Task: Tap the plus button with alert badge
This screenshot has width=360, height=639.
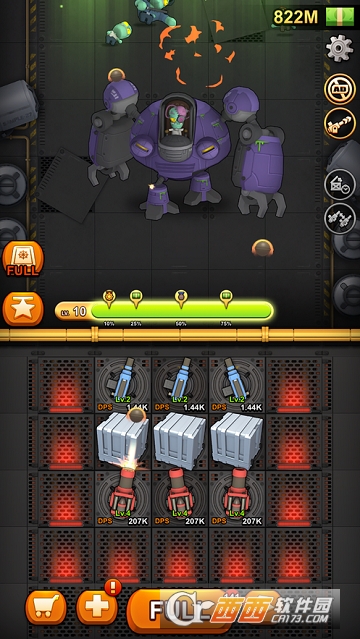Action: [97, 608]
